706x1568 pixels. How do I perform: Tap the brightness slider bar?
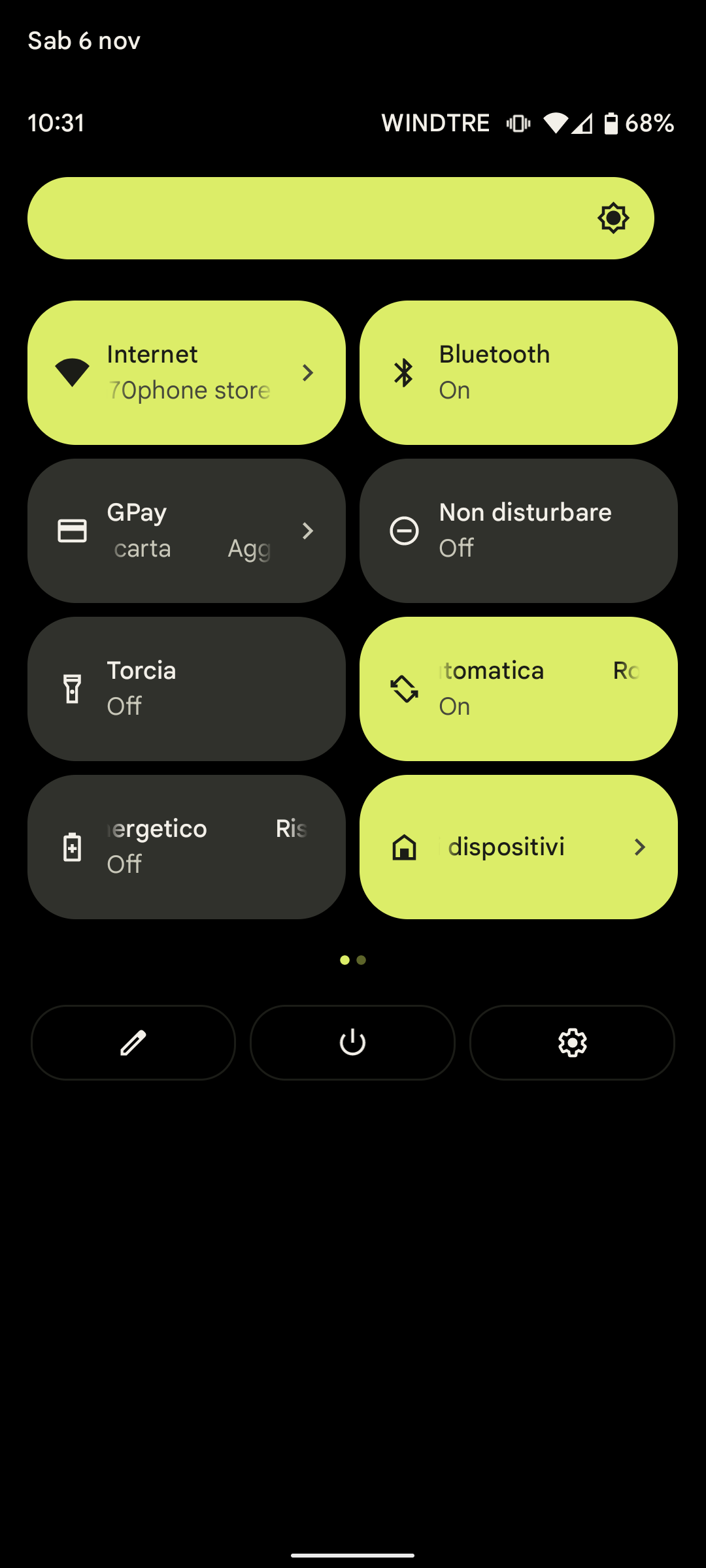click(340, 218)
